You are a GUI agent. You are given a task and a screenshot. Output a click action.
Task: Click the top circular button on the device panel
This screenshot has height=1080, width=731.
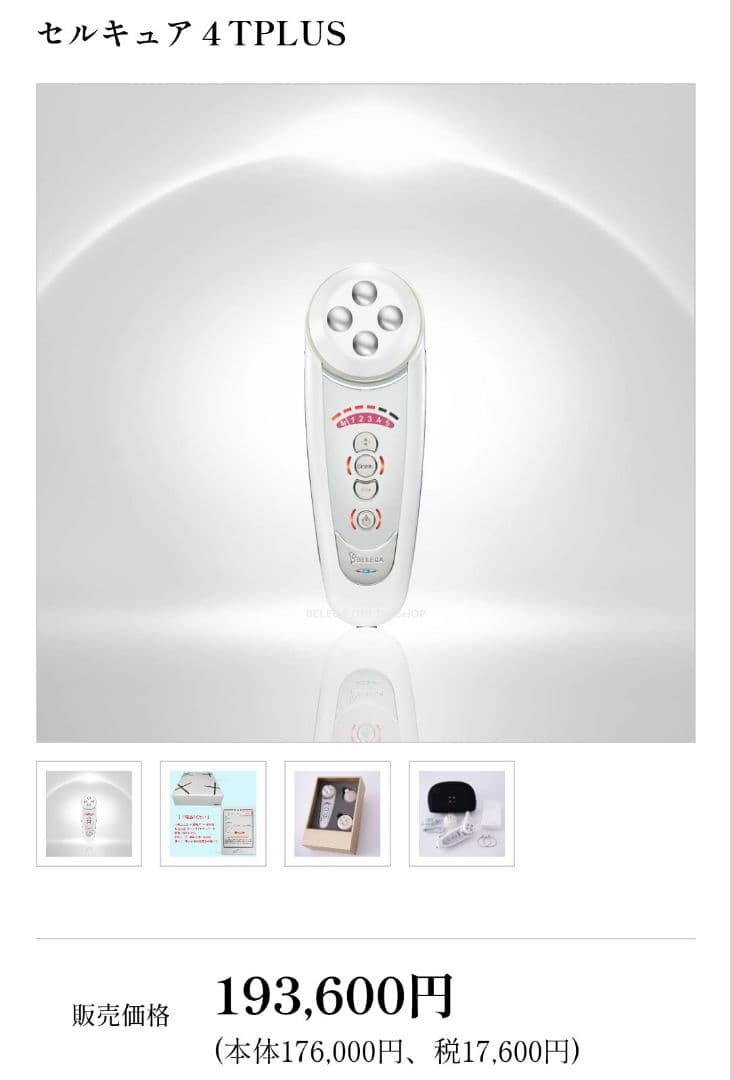365,443
